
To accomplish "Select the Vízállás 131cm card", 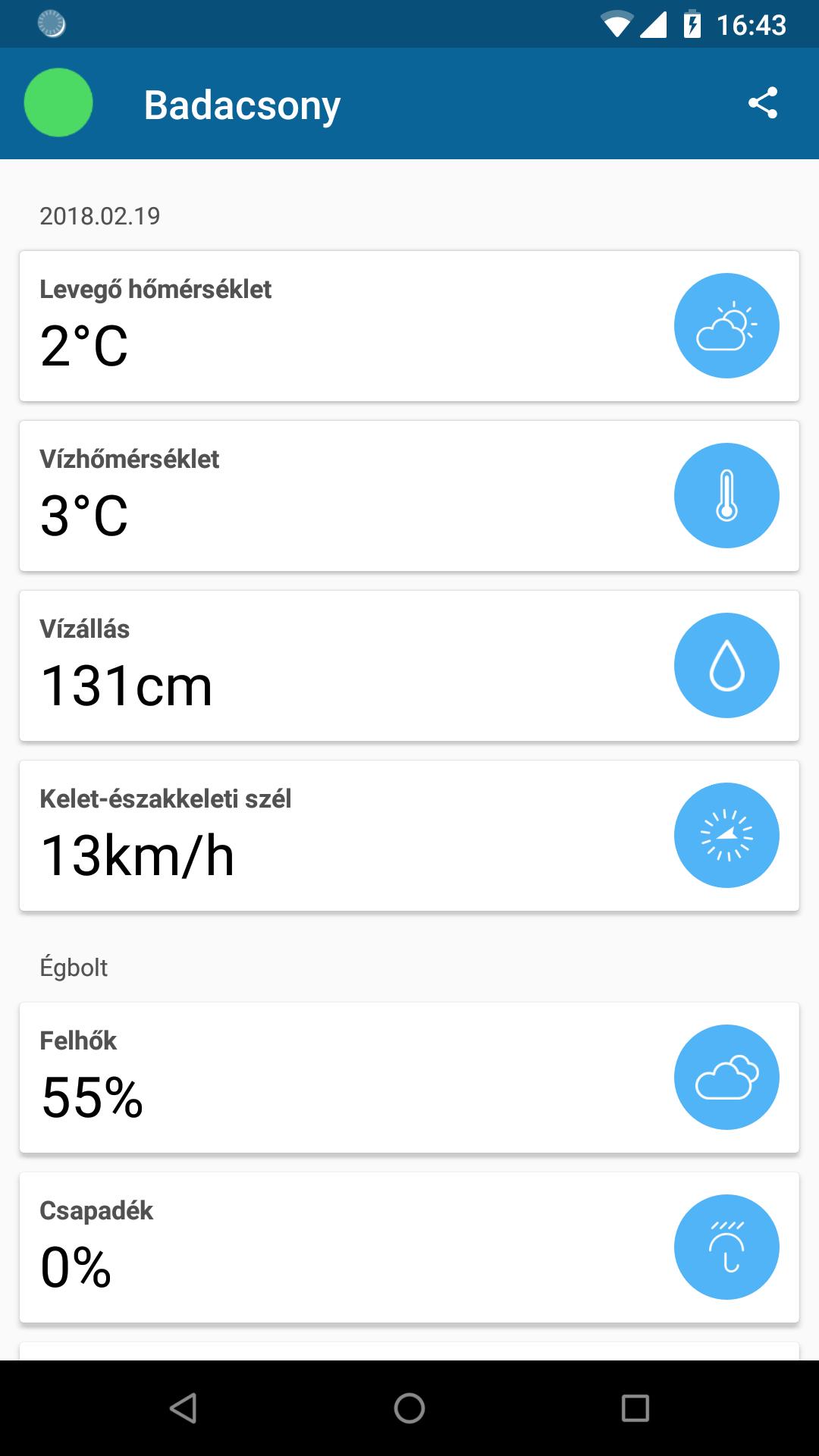I will (409, 666).
